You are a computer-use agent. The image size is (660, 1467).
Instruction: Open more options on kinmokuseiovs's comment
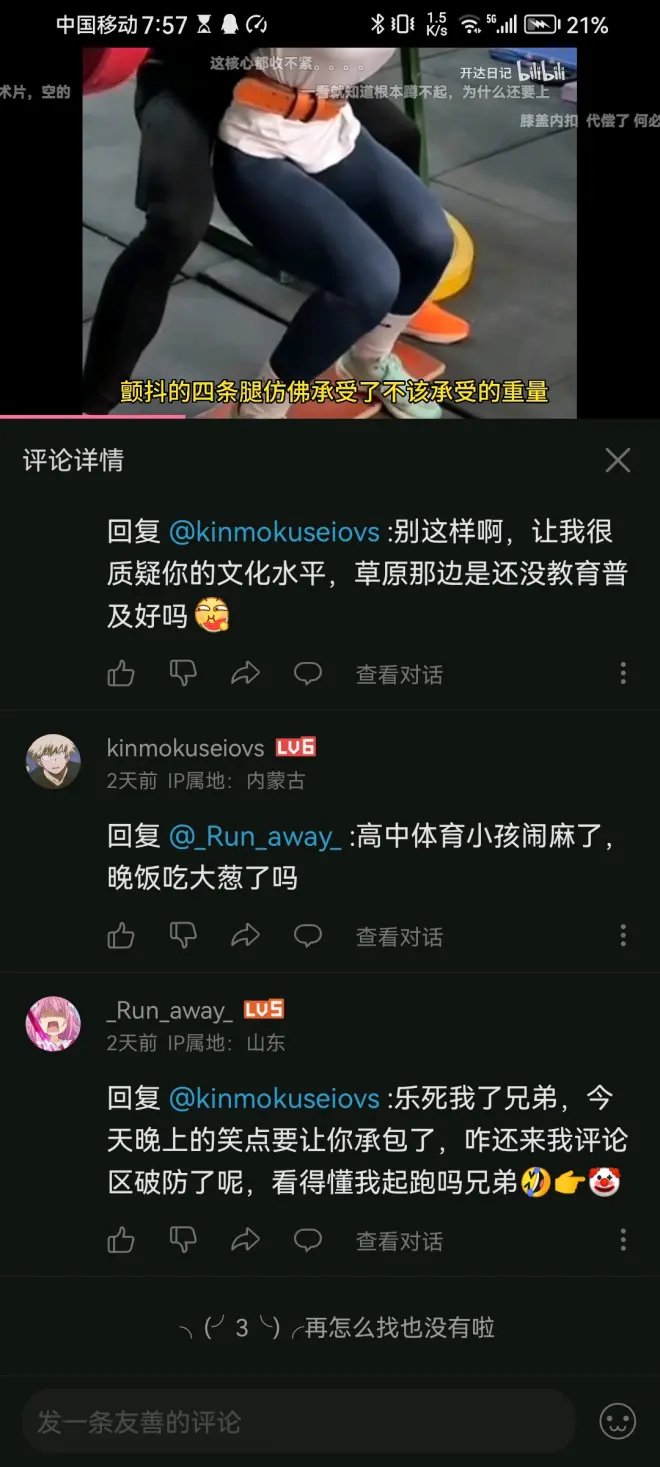(623, 935)
